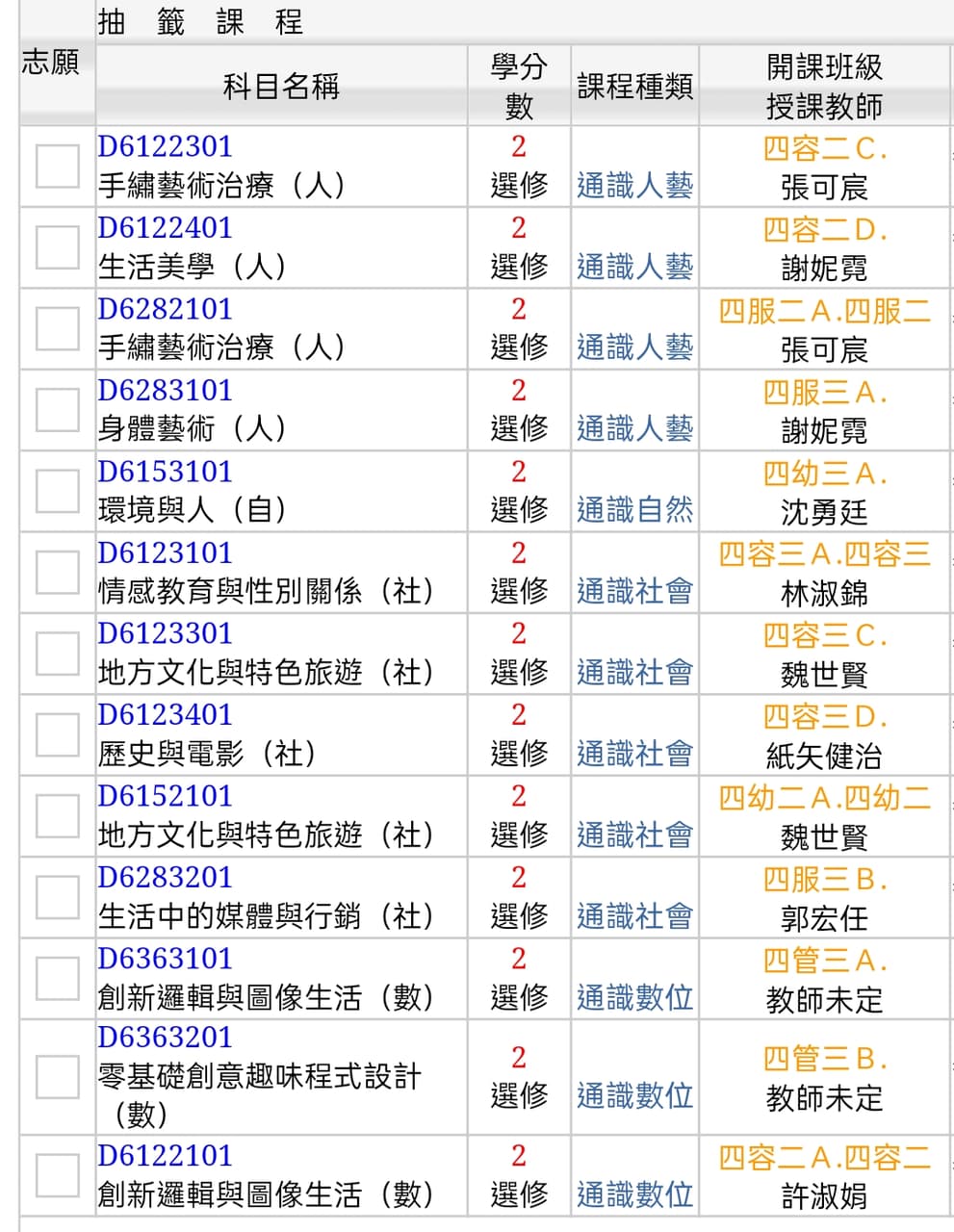Image resolution: width=954 pixels, height=1232 pixels.
Task: Check the 身體藝術 D6283101 box
Action: [57, 410]
